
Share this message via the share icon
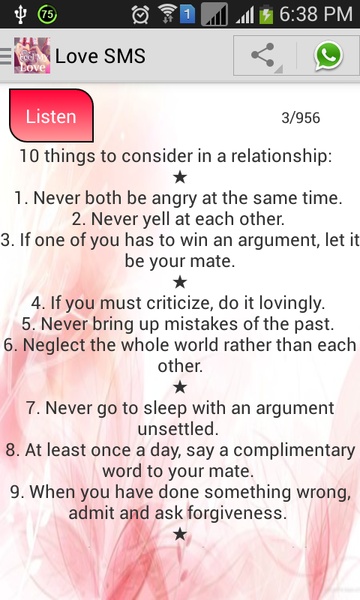coord(264,56)
